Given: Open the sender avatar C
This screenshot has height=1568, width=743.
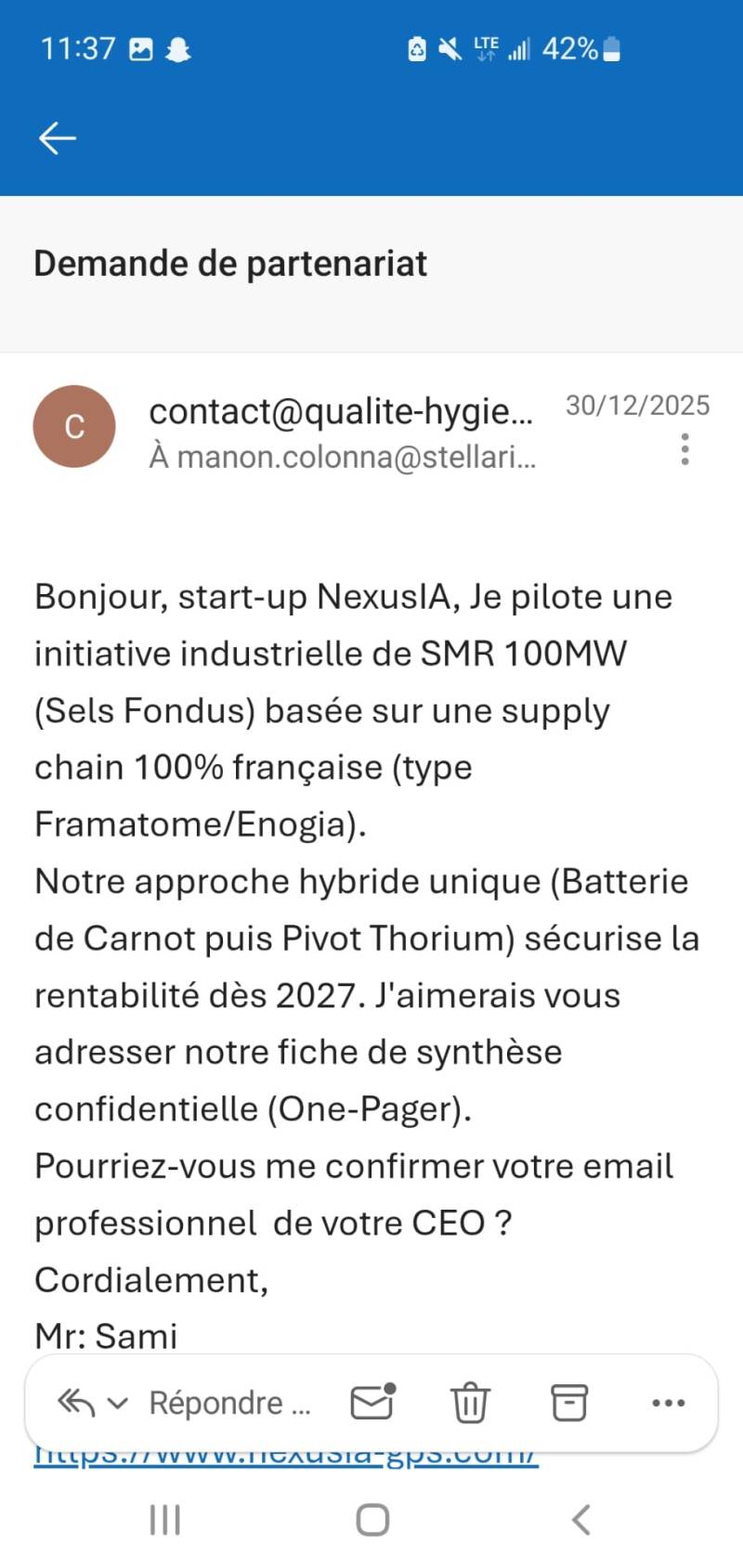Looking at the screenshot, I should (x=74, y=426).
